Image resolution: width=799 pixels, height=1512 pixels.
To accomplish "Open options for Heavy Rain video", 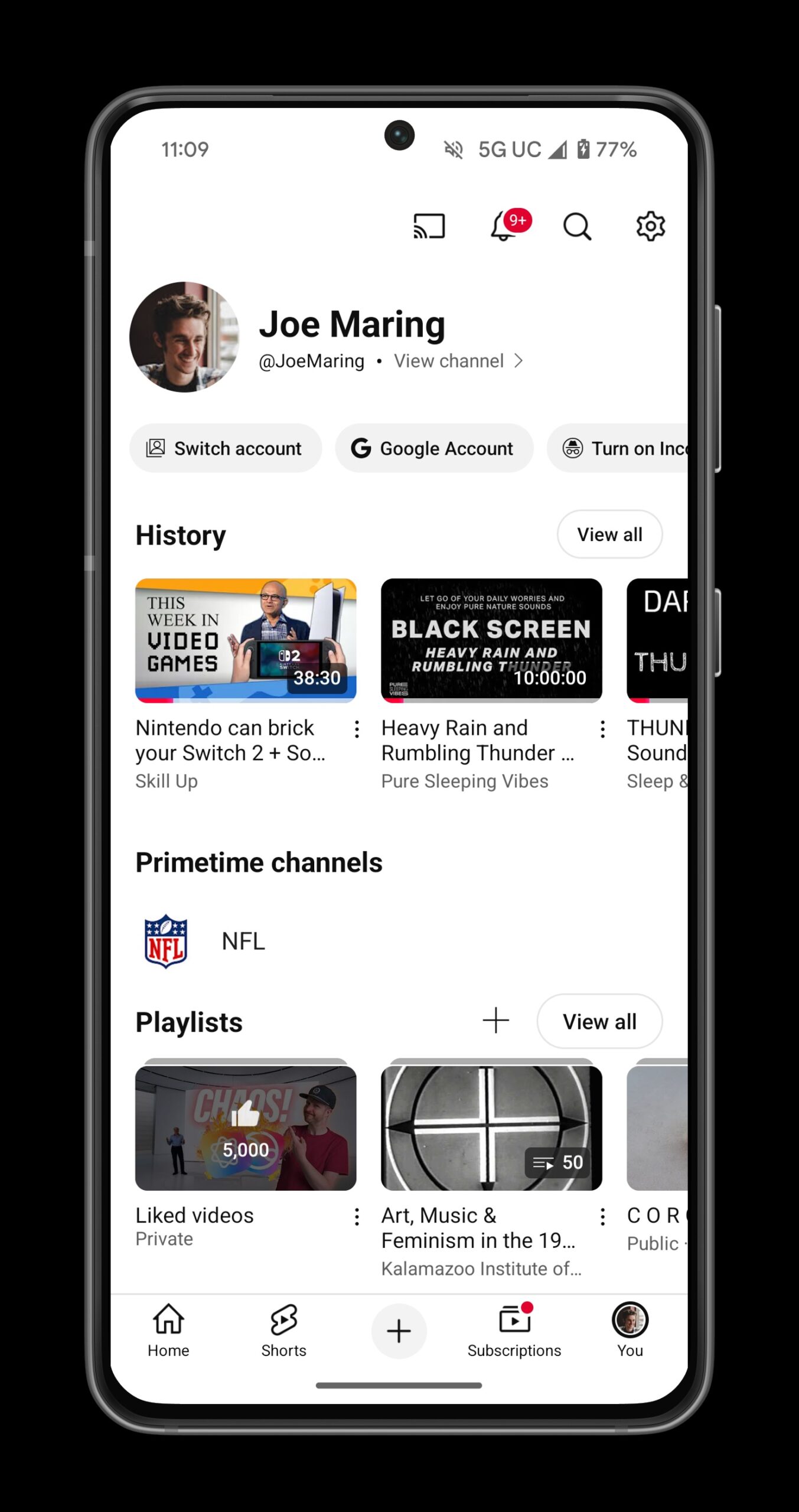I will 602,729.
